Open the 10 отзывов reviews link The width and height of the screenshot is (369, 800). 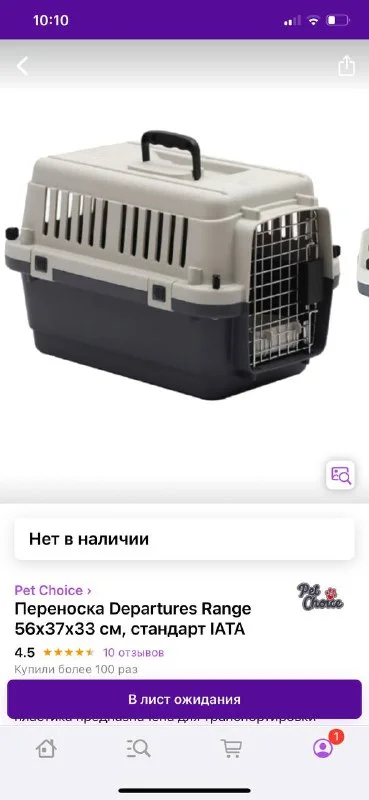pos(133,652)
